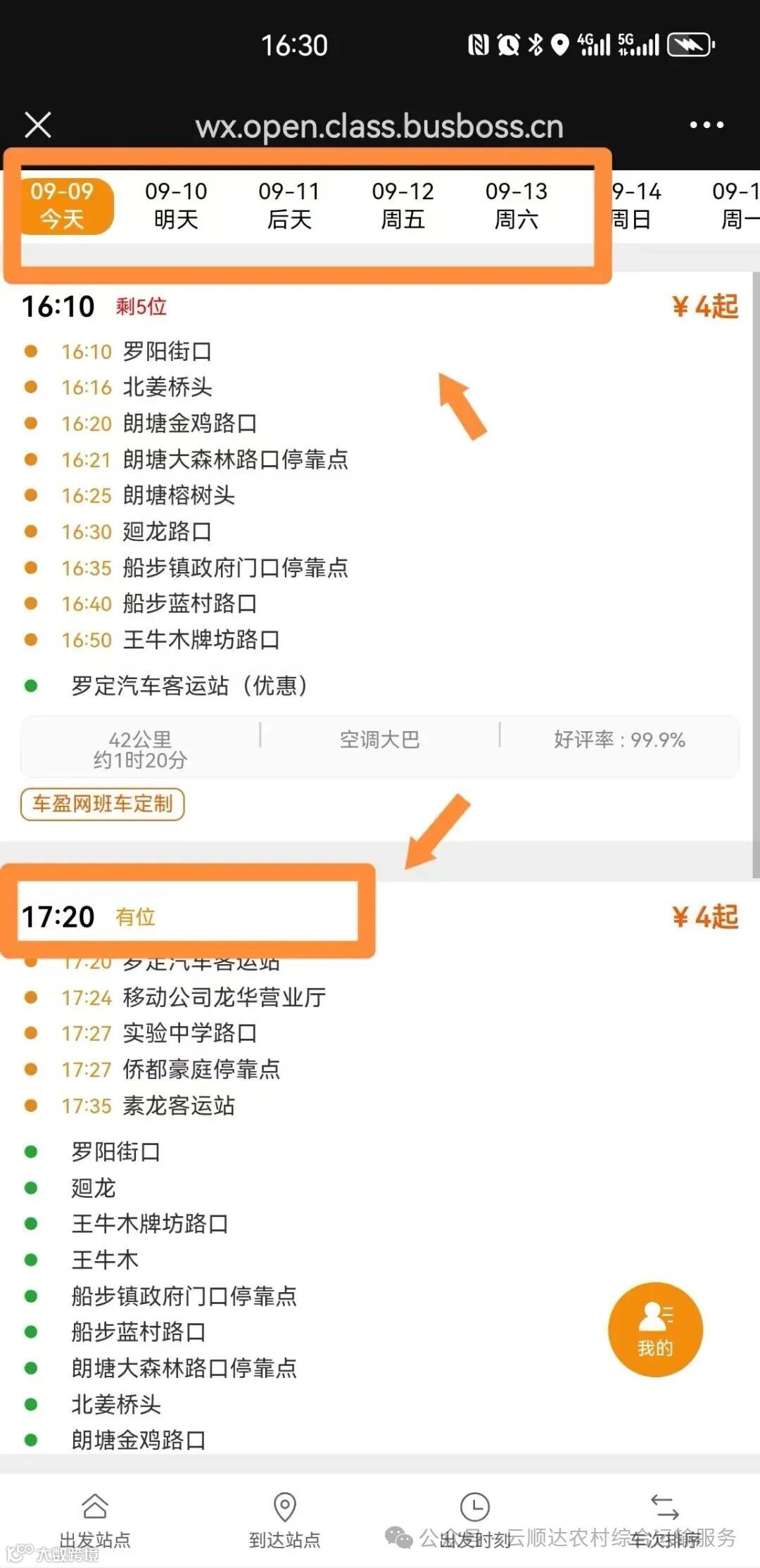Select the green dot for 罗定汽车客运站（优惠）
The width and height of the screenshot is (760, 1568).
[30, 683]
